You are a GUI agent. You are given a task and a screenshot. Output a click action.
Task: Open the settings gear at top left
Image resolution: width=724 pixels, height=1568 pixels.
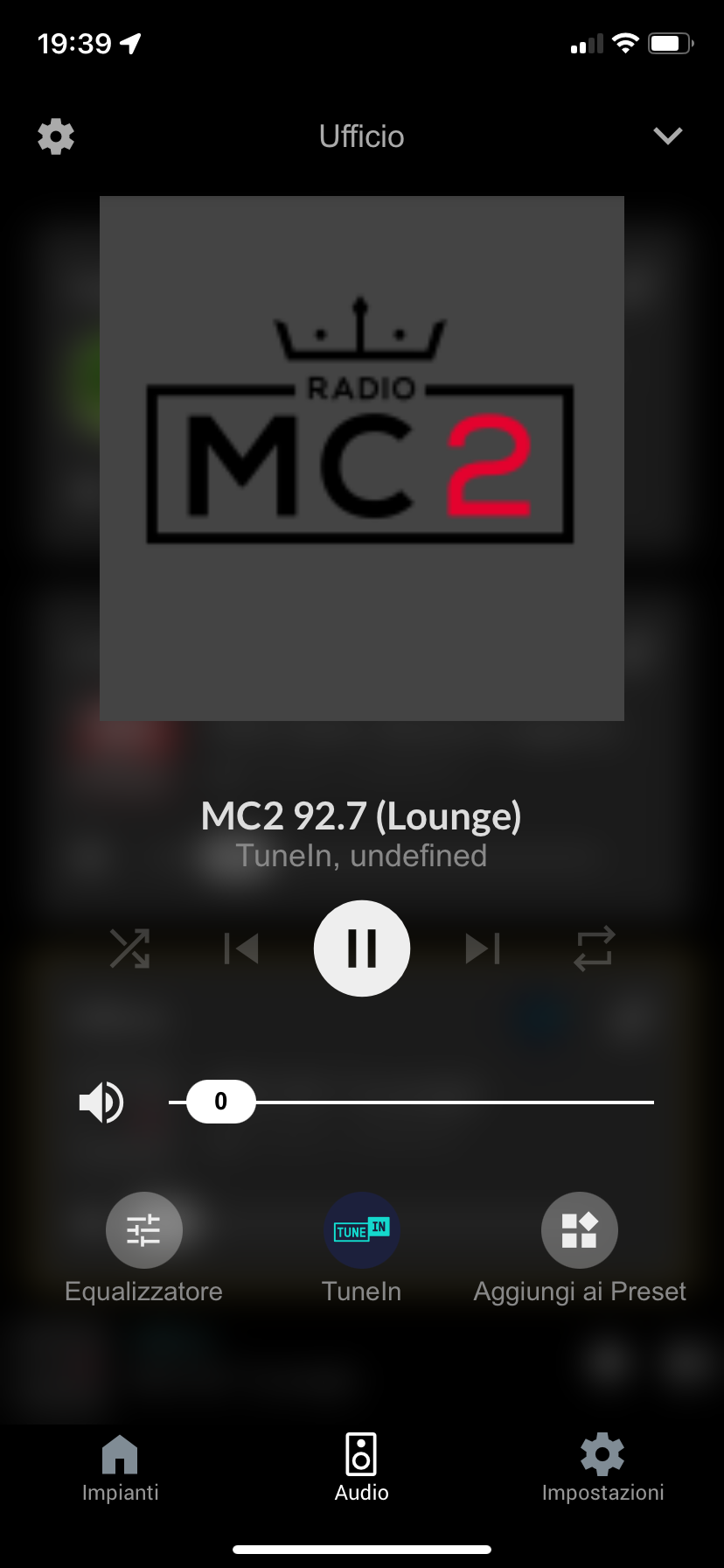coord(56,136)
